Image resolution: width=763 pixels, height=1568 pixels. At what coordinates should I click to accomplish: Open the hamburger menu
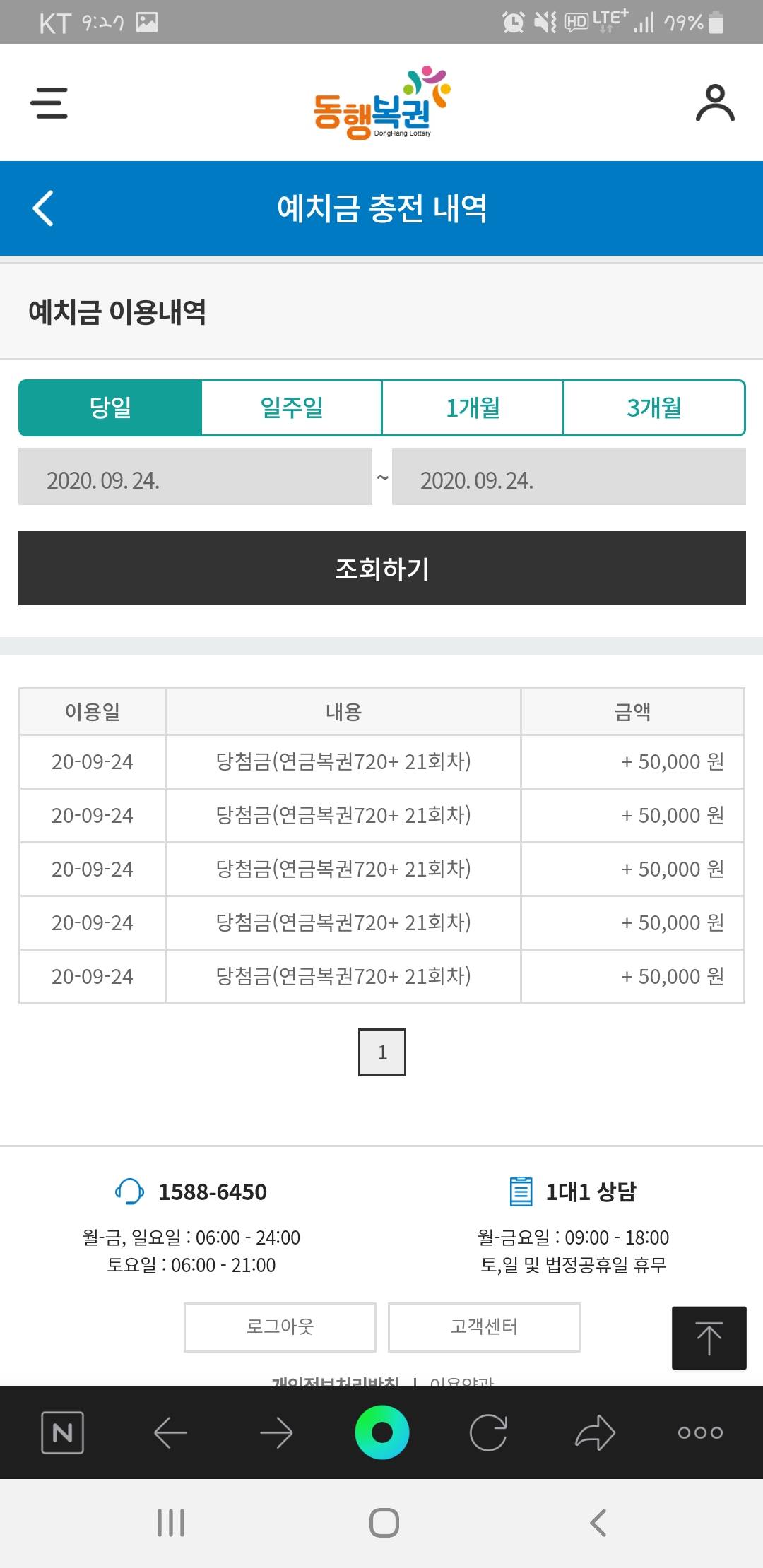click(x=49, y=103)
